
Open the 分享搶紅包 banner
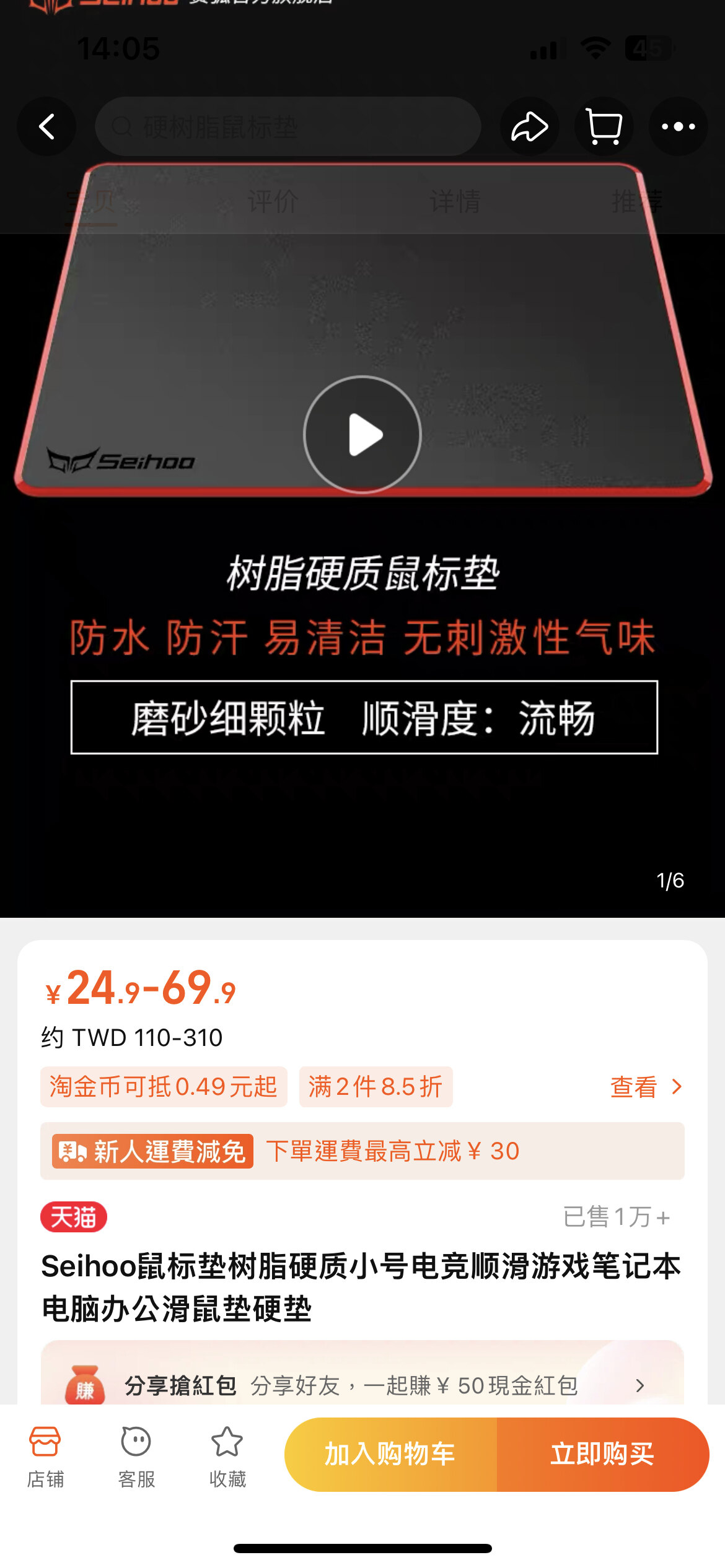362,1385
